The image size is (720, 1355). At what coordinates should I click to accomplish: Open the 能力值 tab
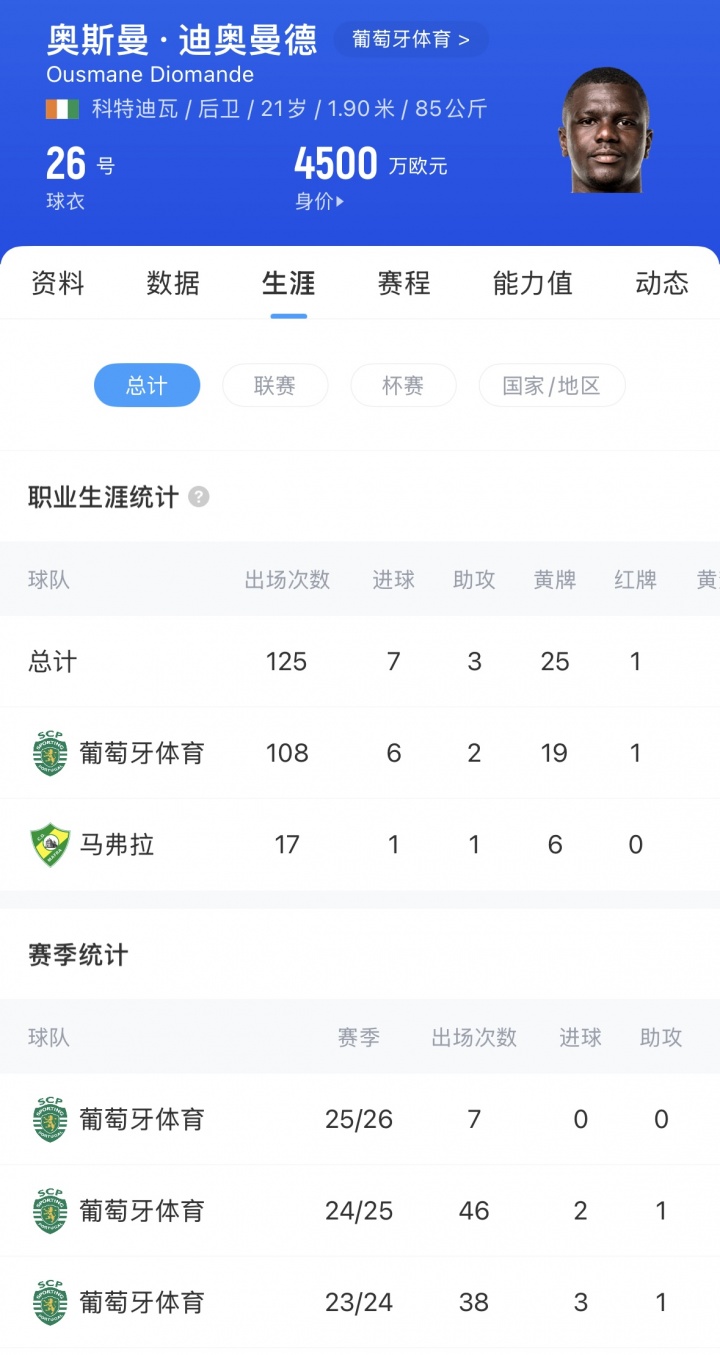click(533, 284)
